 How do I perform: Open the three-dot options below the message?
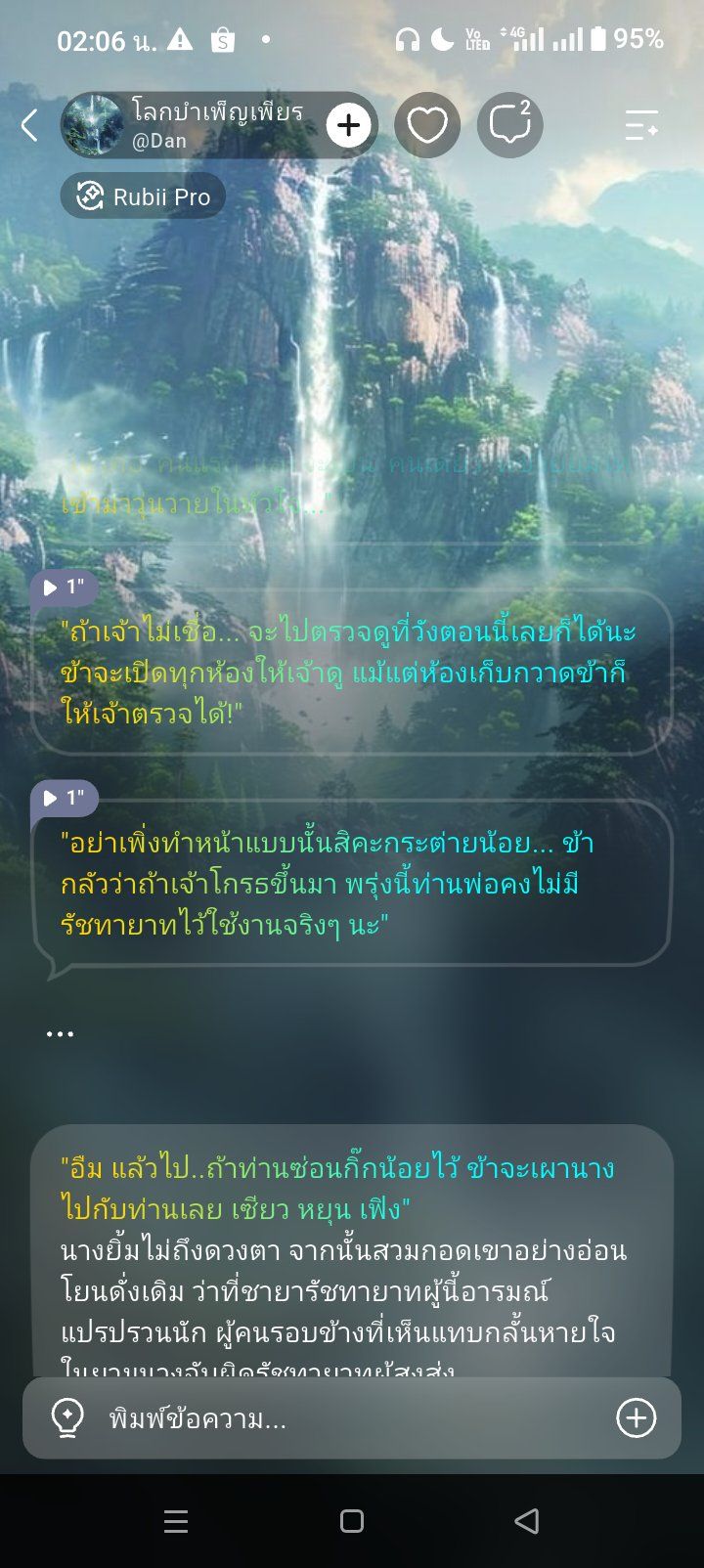[60, 1033]
